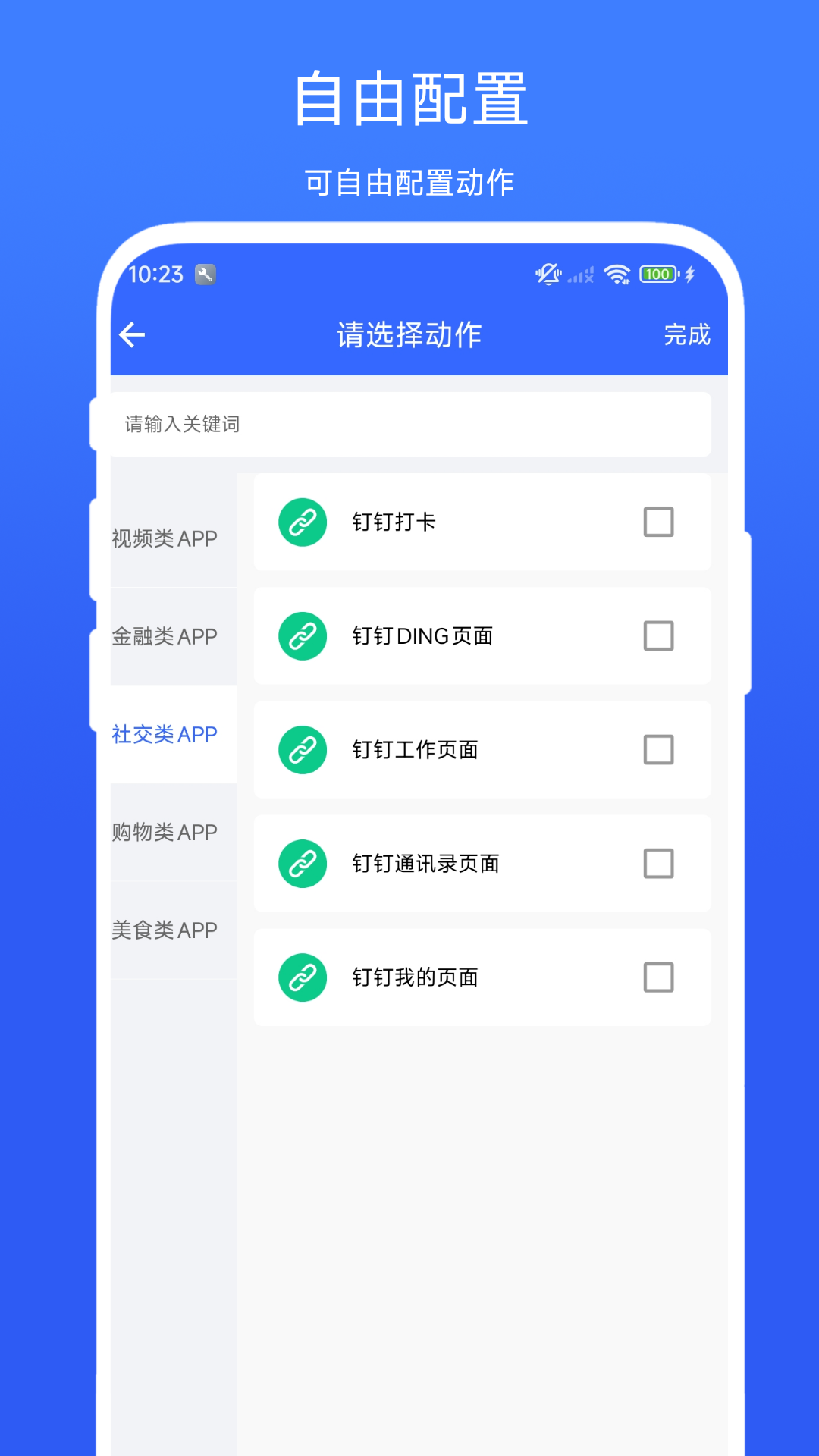819x1456 pixels.
Task: Check the 钉钉我的页面 checkbox
Action: pyautogui.click(x=659, y=977)
